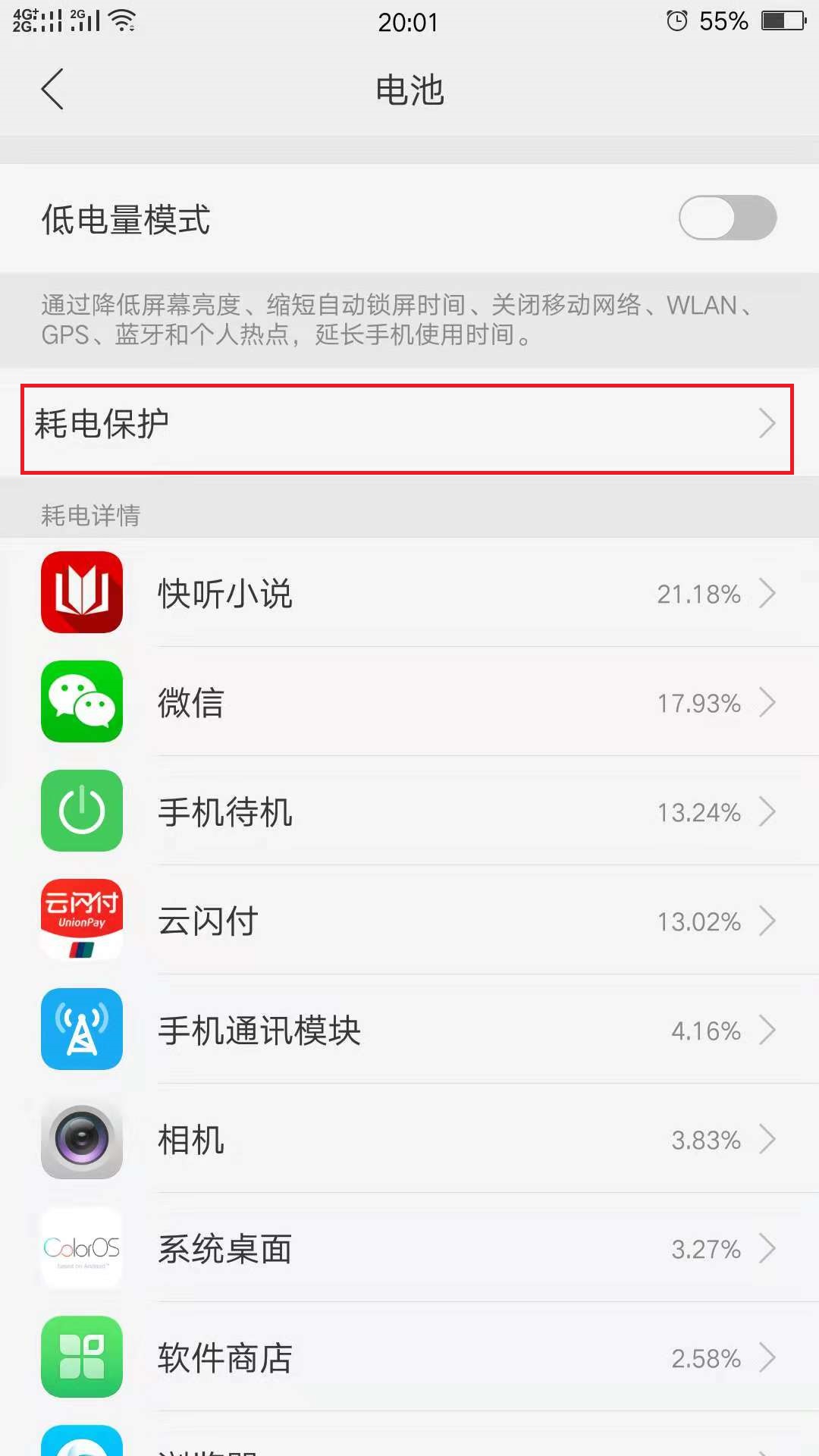
Task: Tap the 手机通讯模块 entry
Action: pos(409,1031)
